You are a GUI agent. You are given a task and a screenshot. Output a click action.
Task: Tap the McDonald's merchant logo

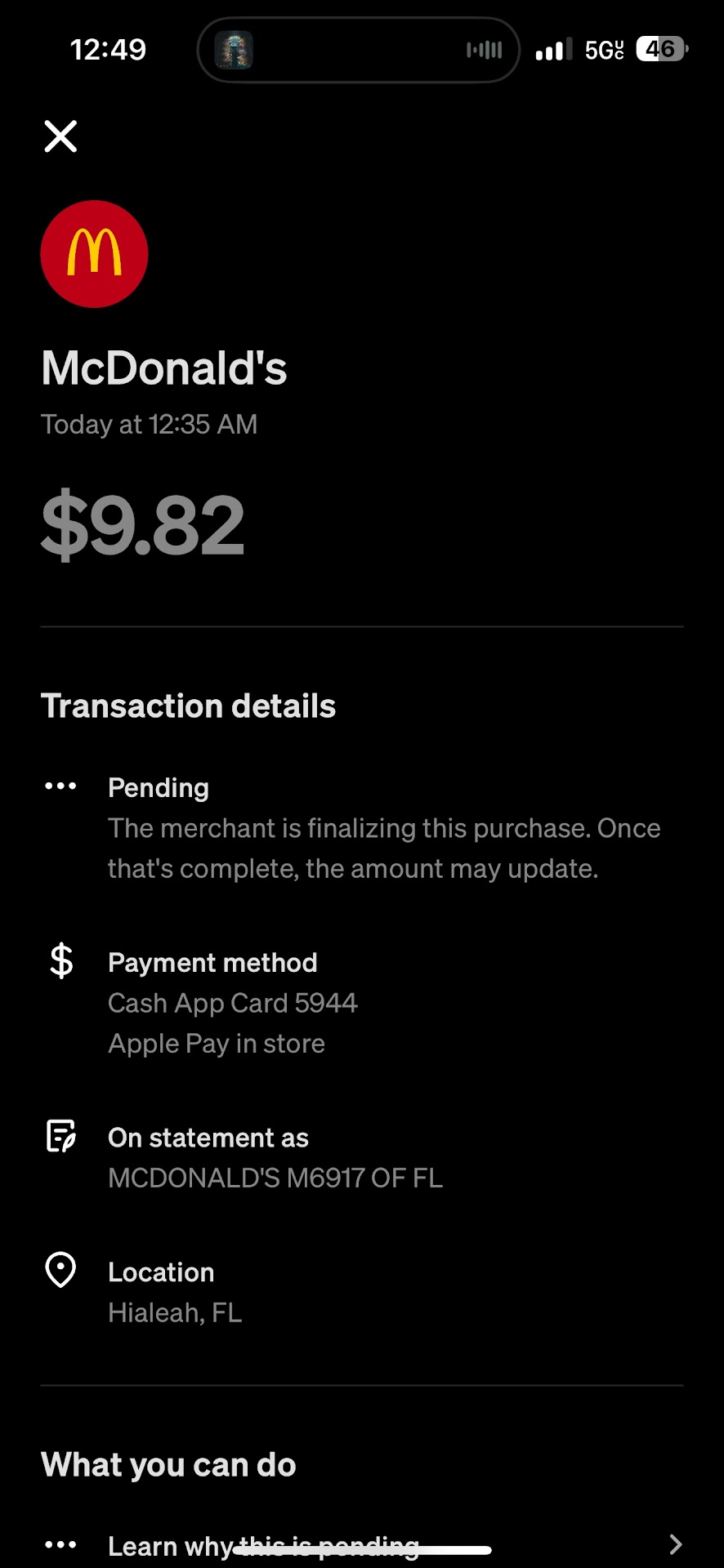94,254
